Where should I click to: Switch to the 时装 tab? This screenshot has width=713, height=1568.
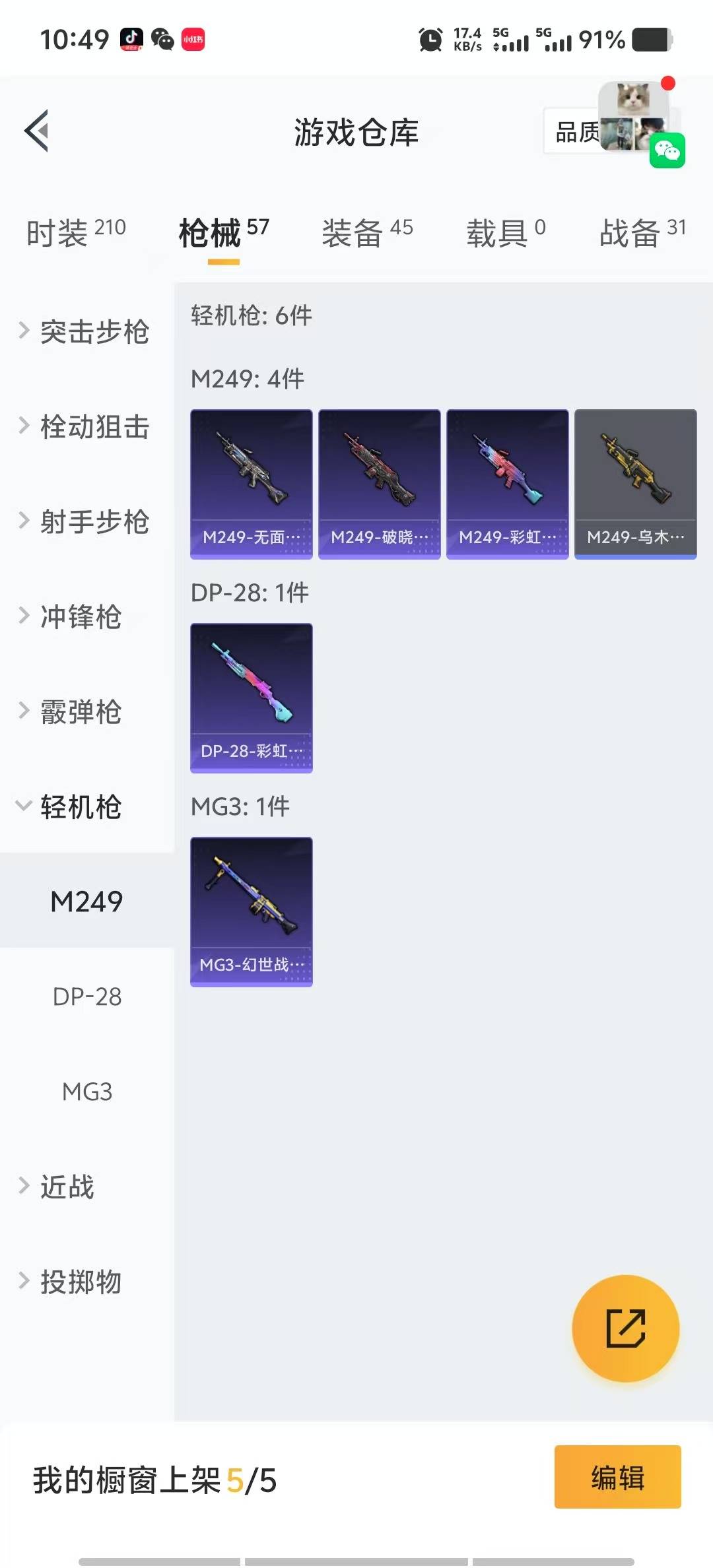coord(75,232)
